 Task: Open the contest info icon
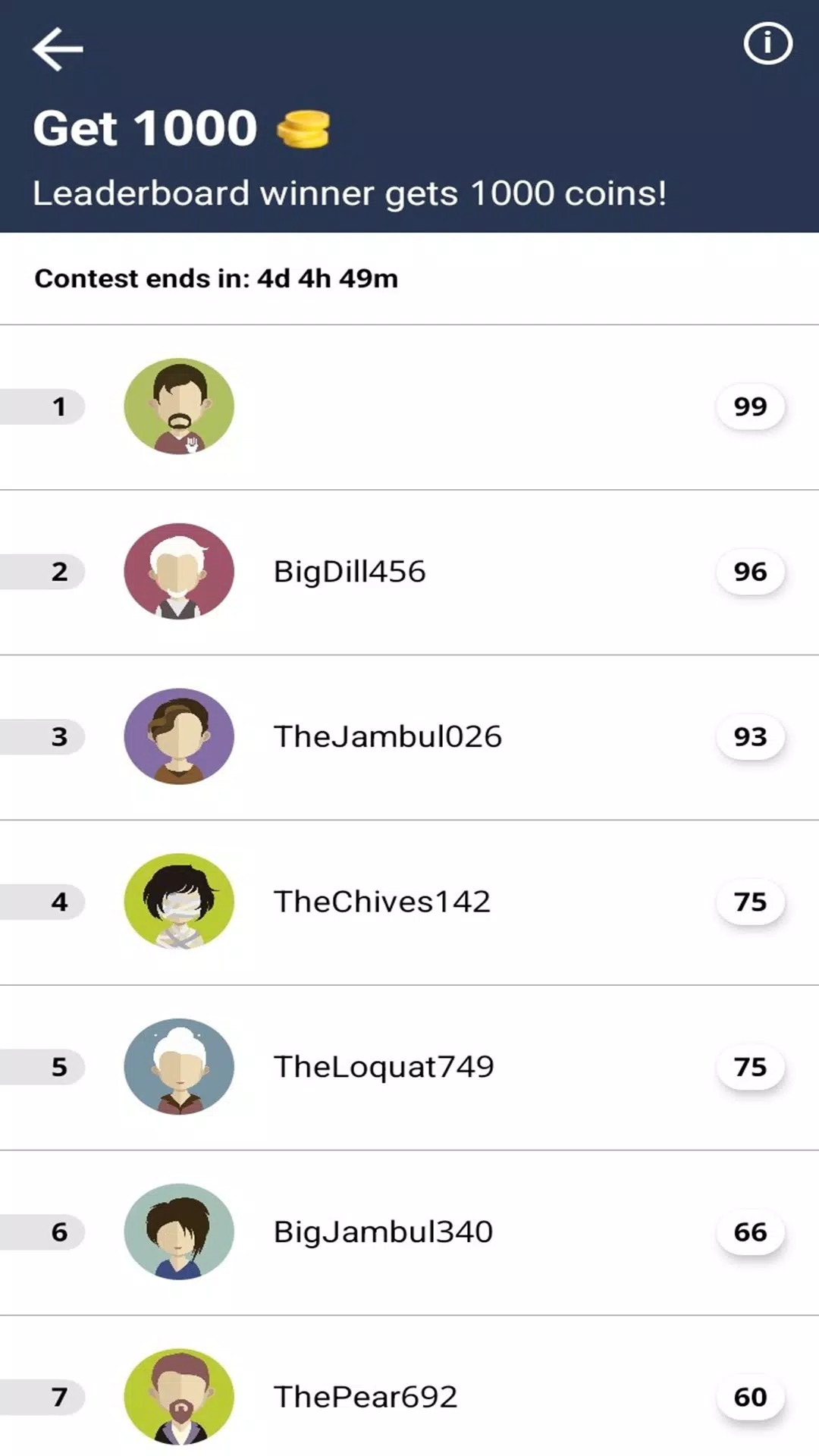pos(767,43)
